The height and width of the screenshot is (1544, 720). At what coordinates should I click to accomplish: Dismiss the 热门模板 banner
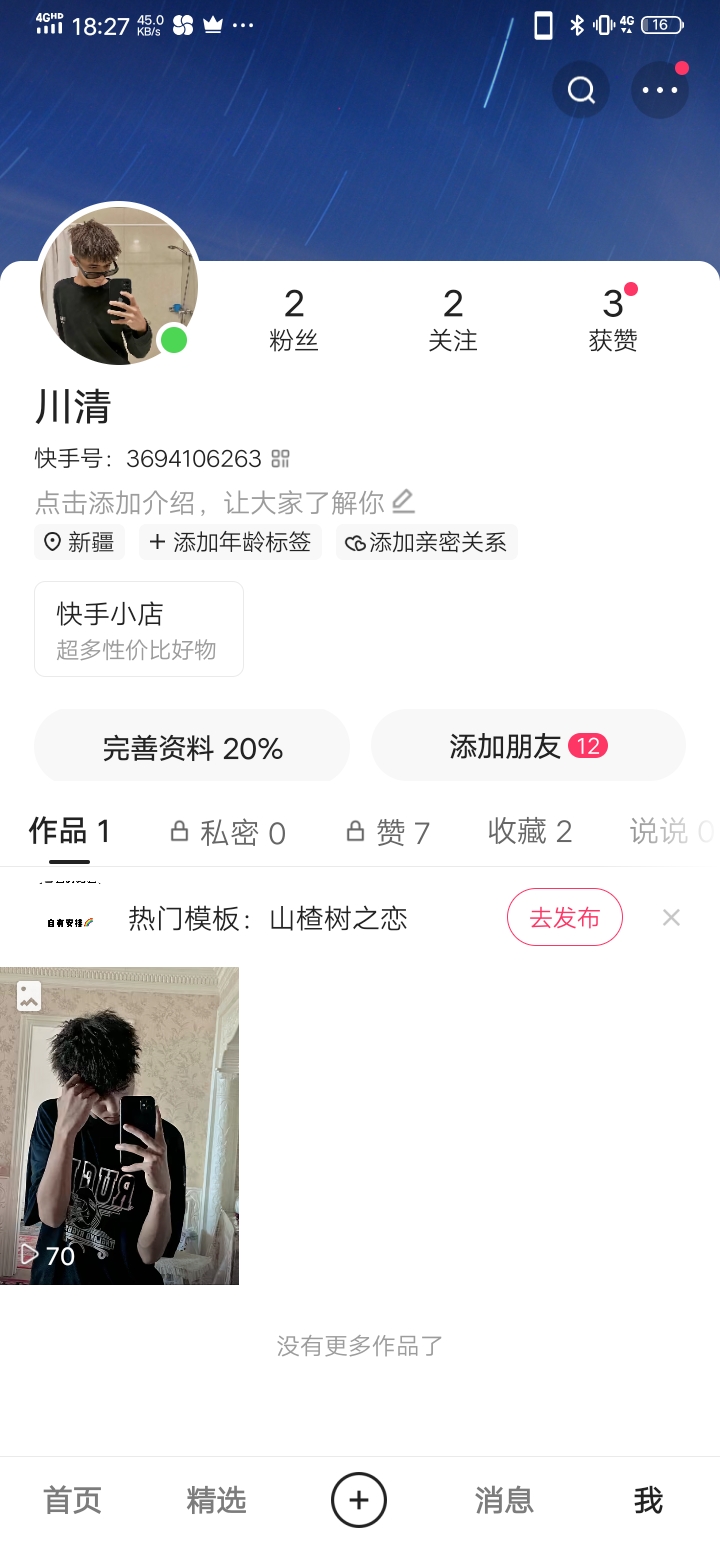pos(671,917)
